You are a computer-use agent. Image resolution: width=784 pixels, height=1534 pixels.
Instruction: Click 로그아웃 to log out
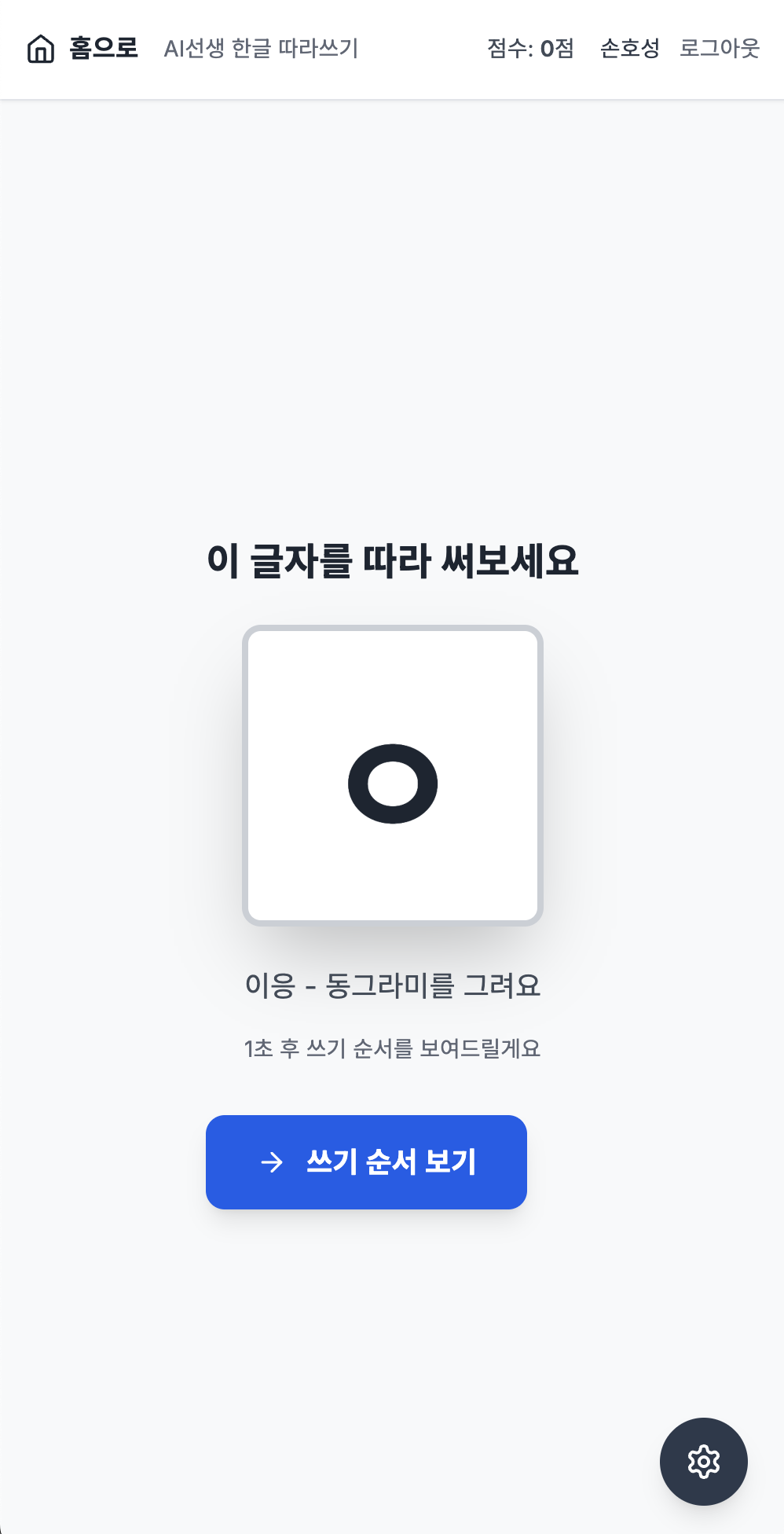pyautogui.click(x=719, y=49)
